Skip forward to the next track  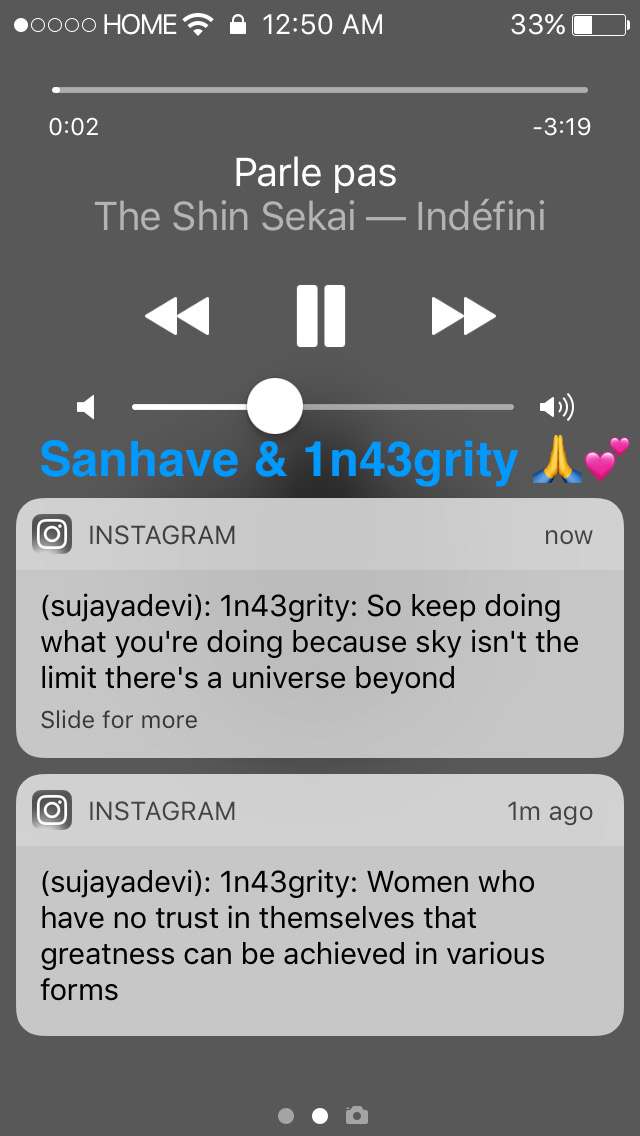point(463,316)
